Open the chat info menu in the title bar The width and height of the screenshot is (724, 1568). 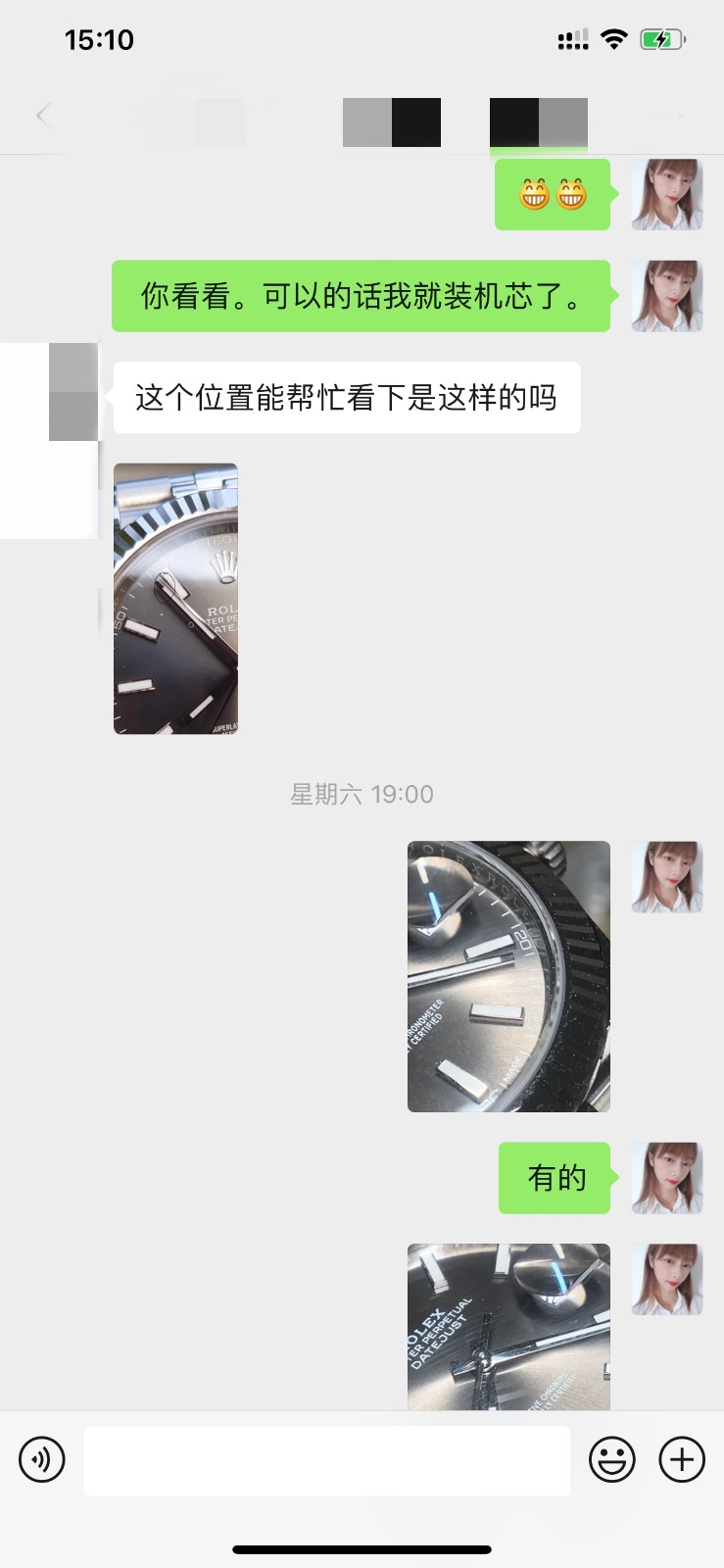(x=680, y=116)
